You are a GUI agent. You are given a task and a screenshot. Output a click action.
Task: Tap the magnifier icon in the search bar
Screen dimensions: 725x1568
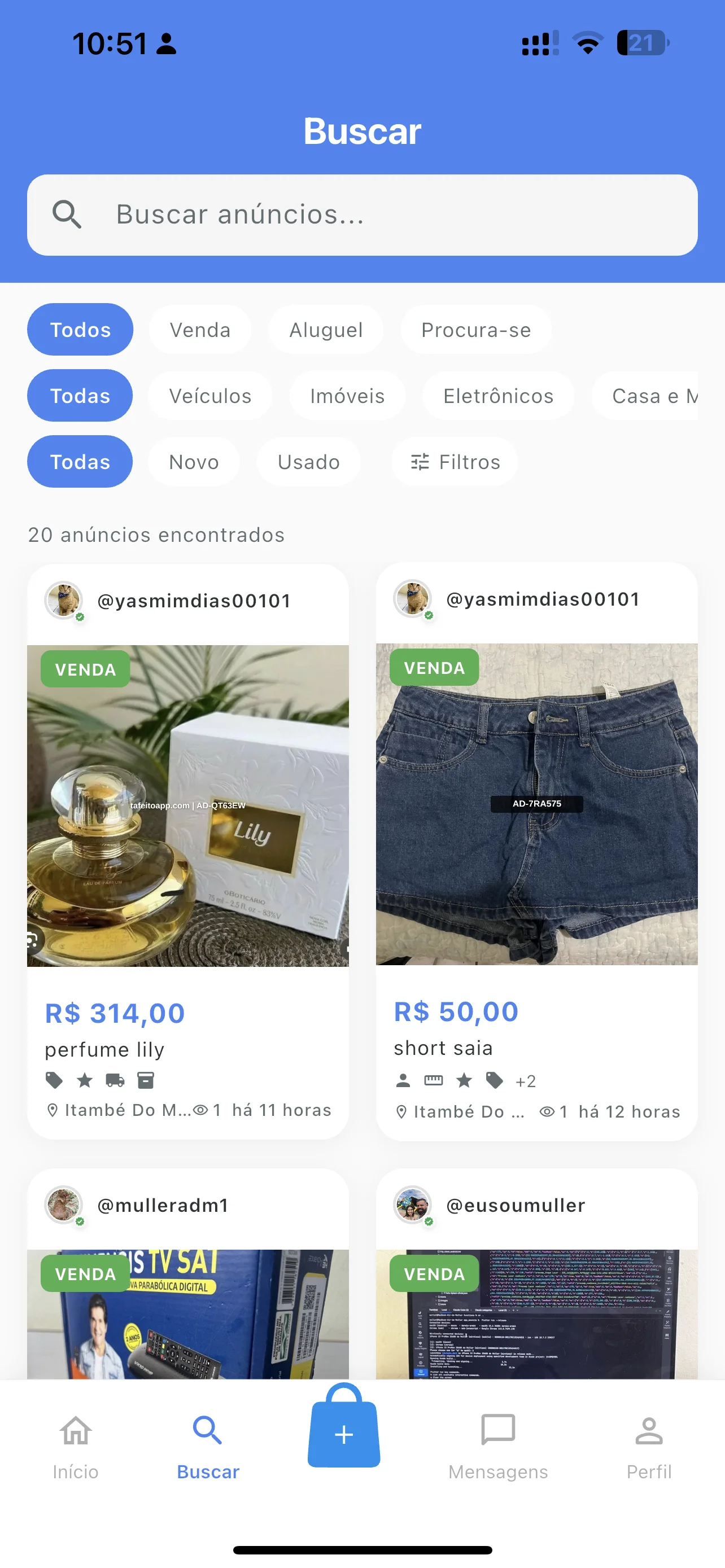tap(67, 216)
